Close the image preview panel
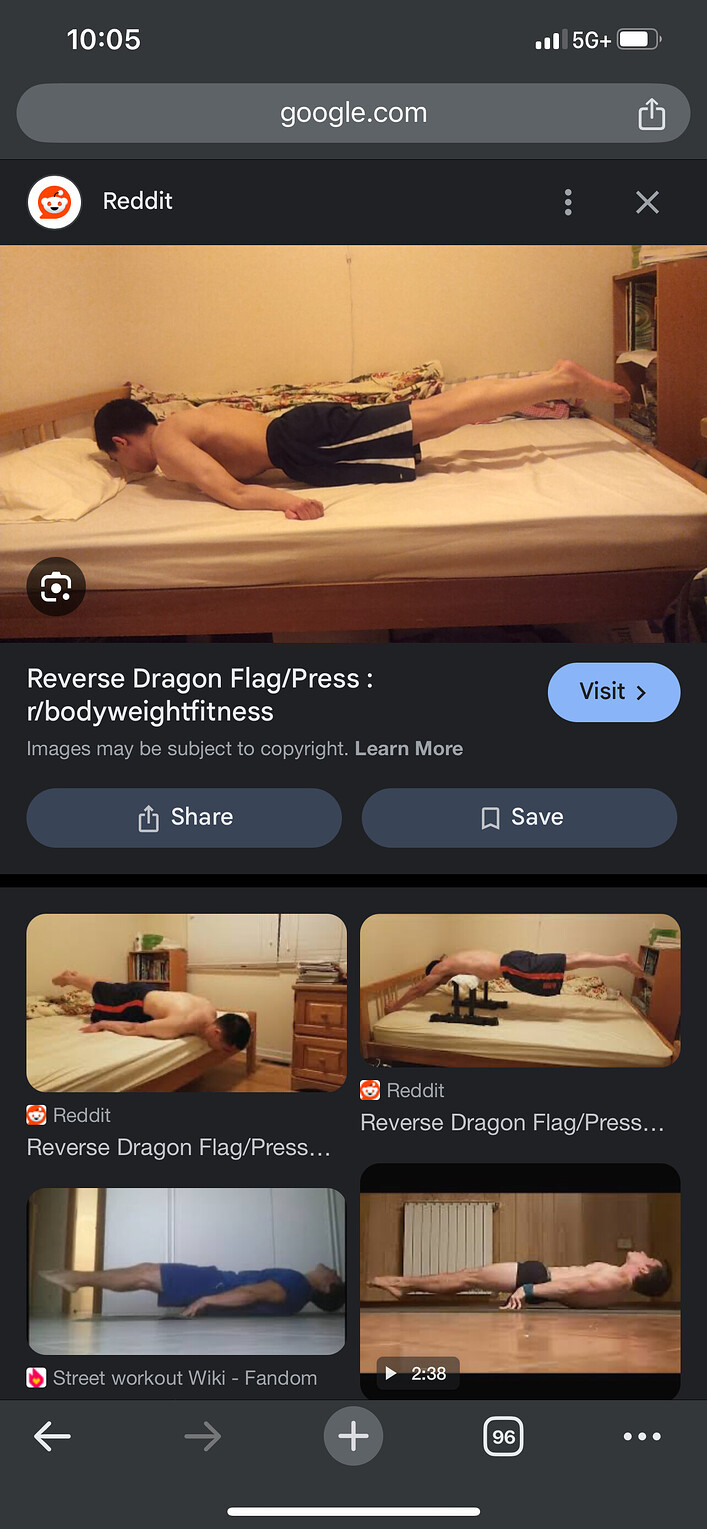 pos(647,202)
